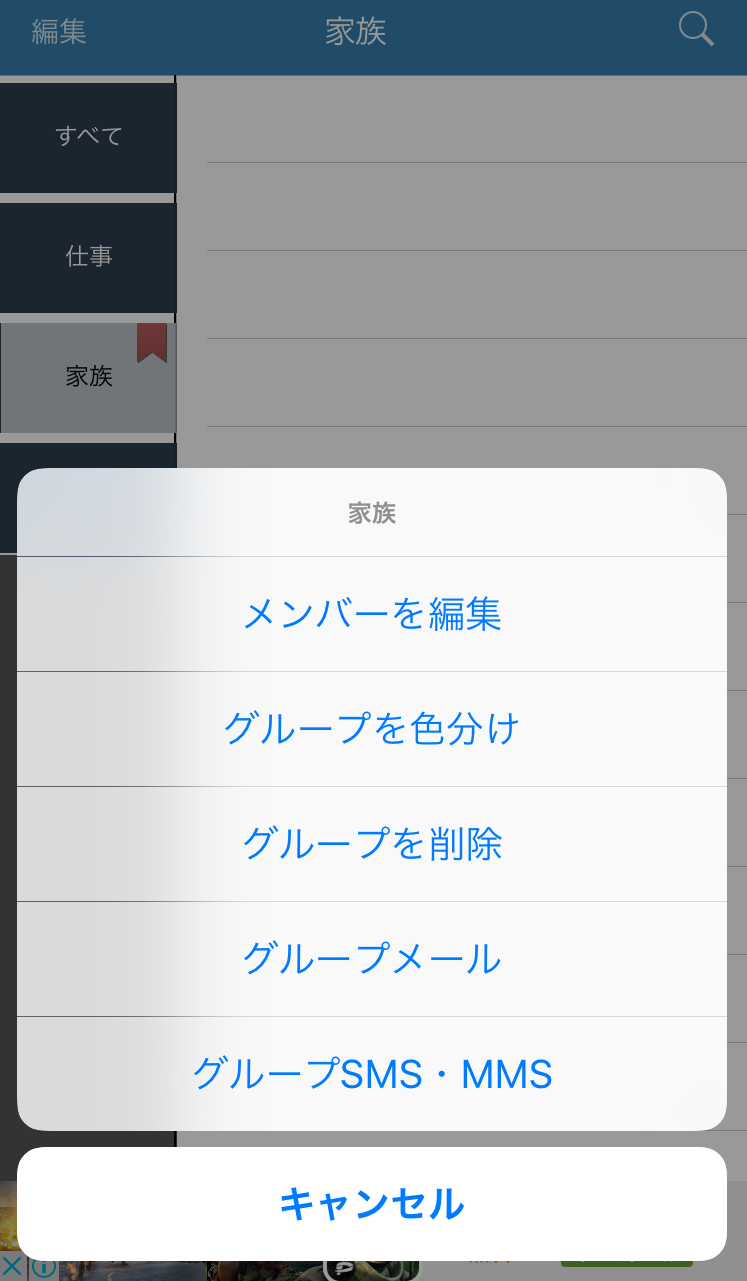Select メンバーを編集 in the action sheet
This screenshot has width=747, height=1281.
coord(372,614)
